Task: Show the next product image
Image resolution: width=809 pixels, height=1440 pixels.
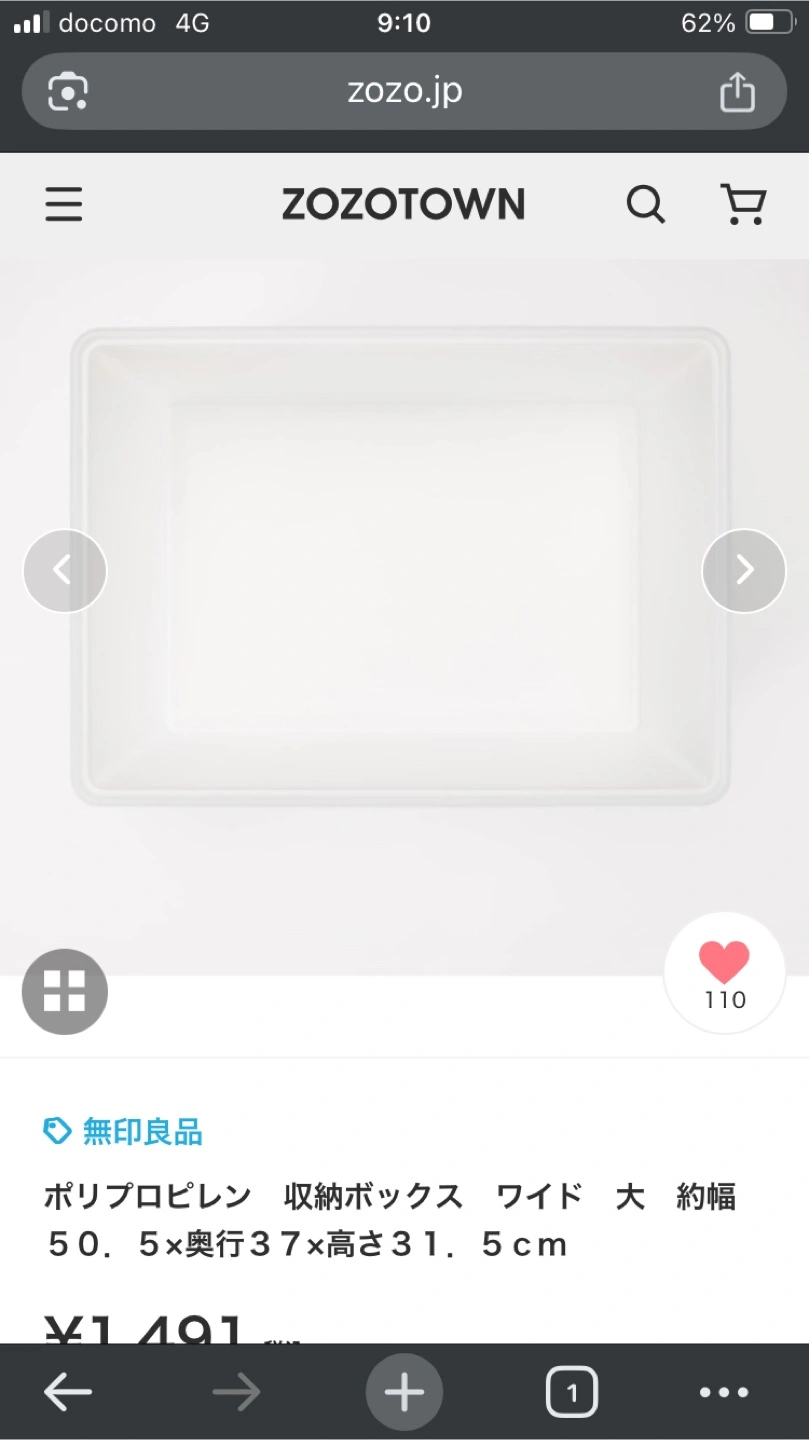Action: (744, 570)
